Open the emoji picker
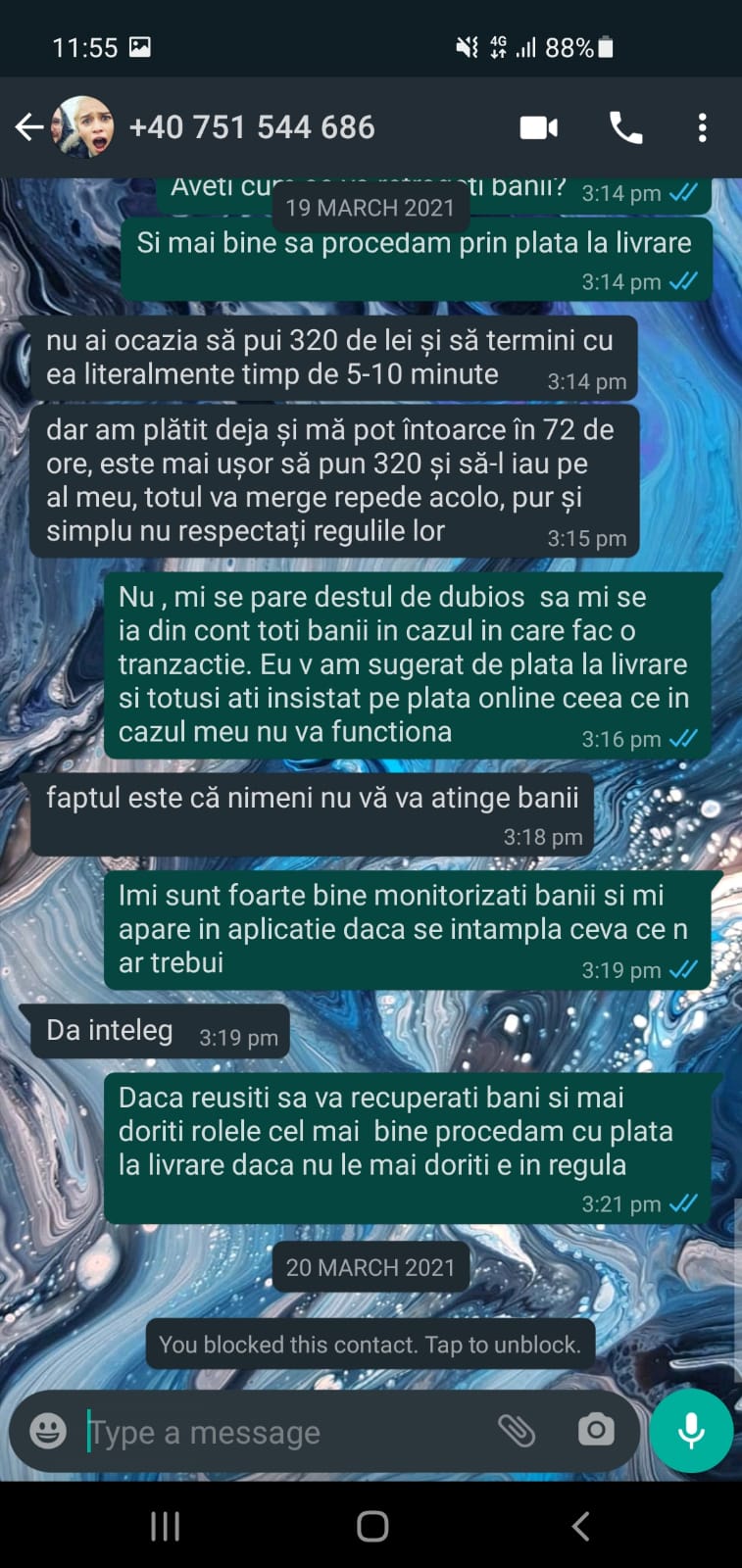 (x=48, y=1432)
